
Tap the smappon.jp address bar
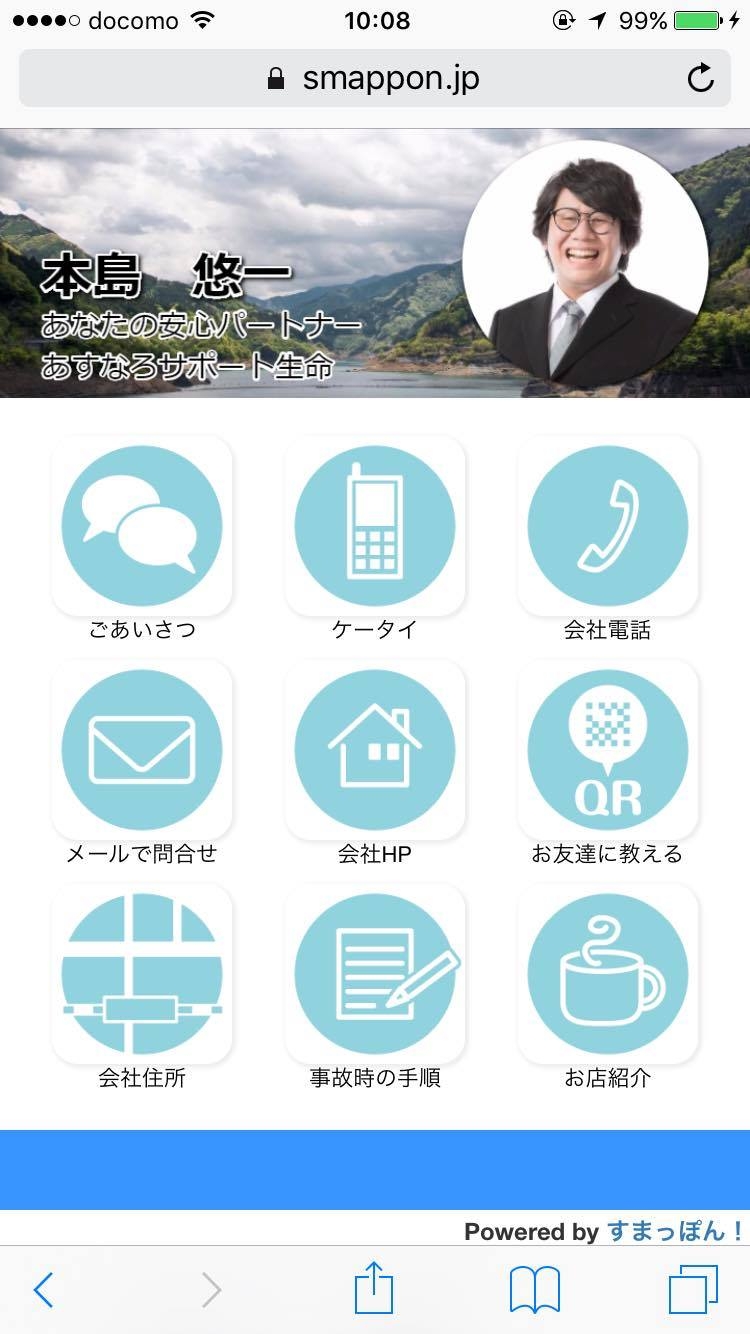tap(374, 79)
